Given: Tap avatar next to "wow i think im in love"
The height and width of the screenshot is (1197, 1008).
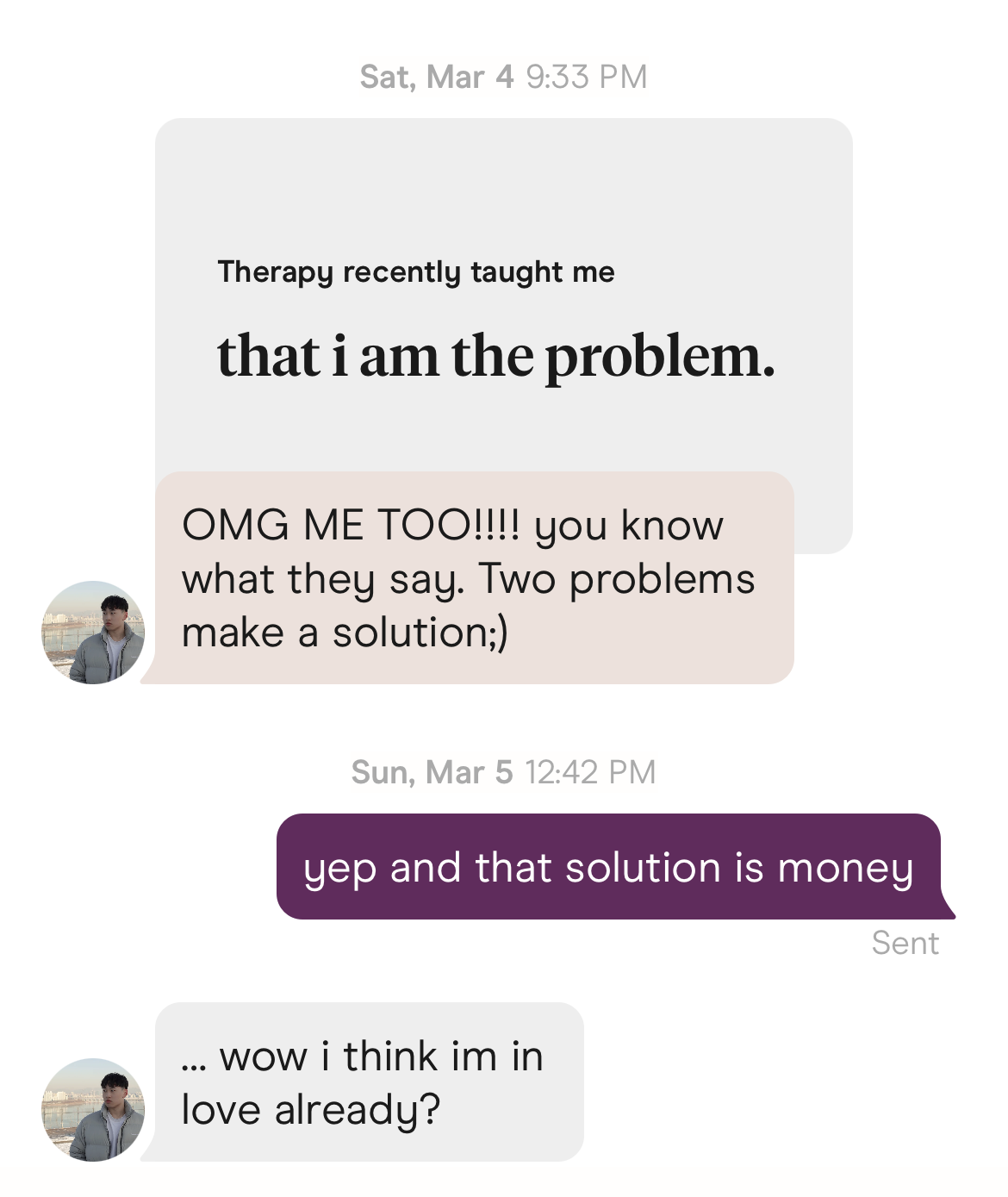Looking at the screenshot, I should [x=93, y=1110].
